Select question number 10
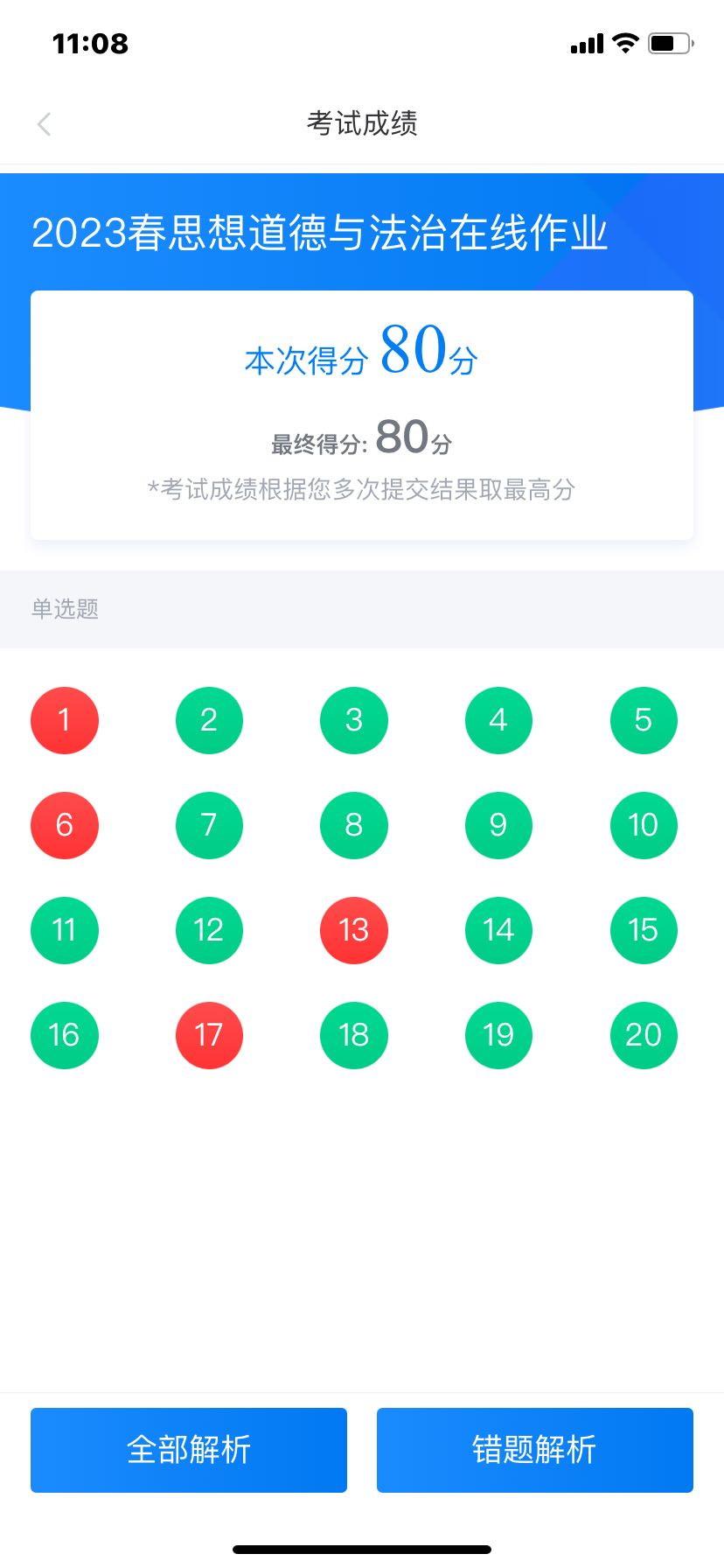724x1568 pixels. [x=644, y=825]
